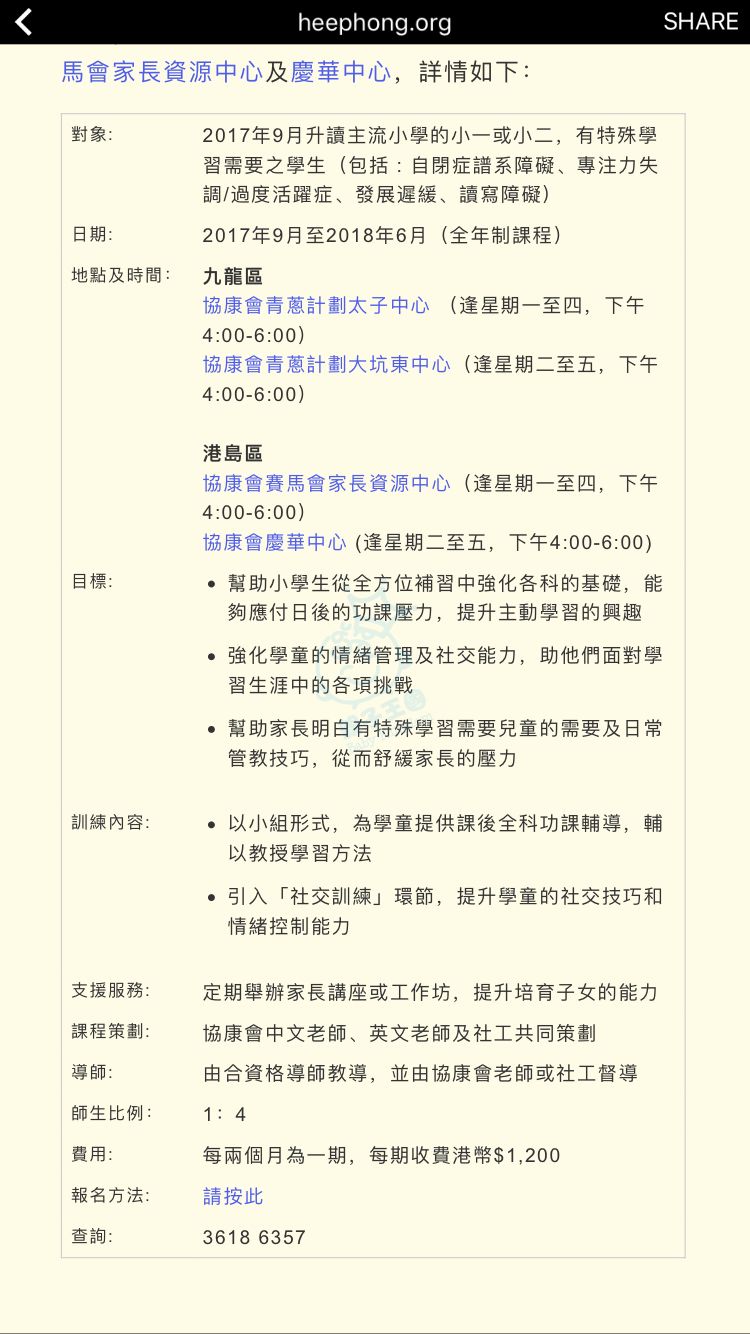Open 協康會慶華中心 link under 港島區
The height and width of the screenshot is (1334, 750).
[x=275, y=542]
